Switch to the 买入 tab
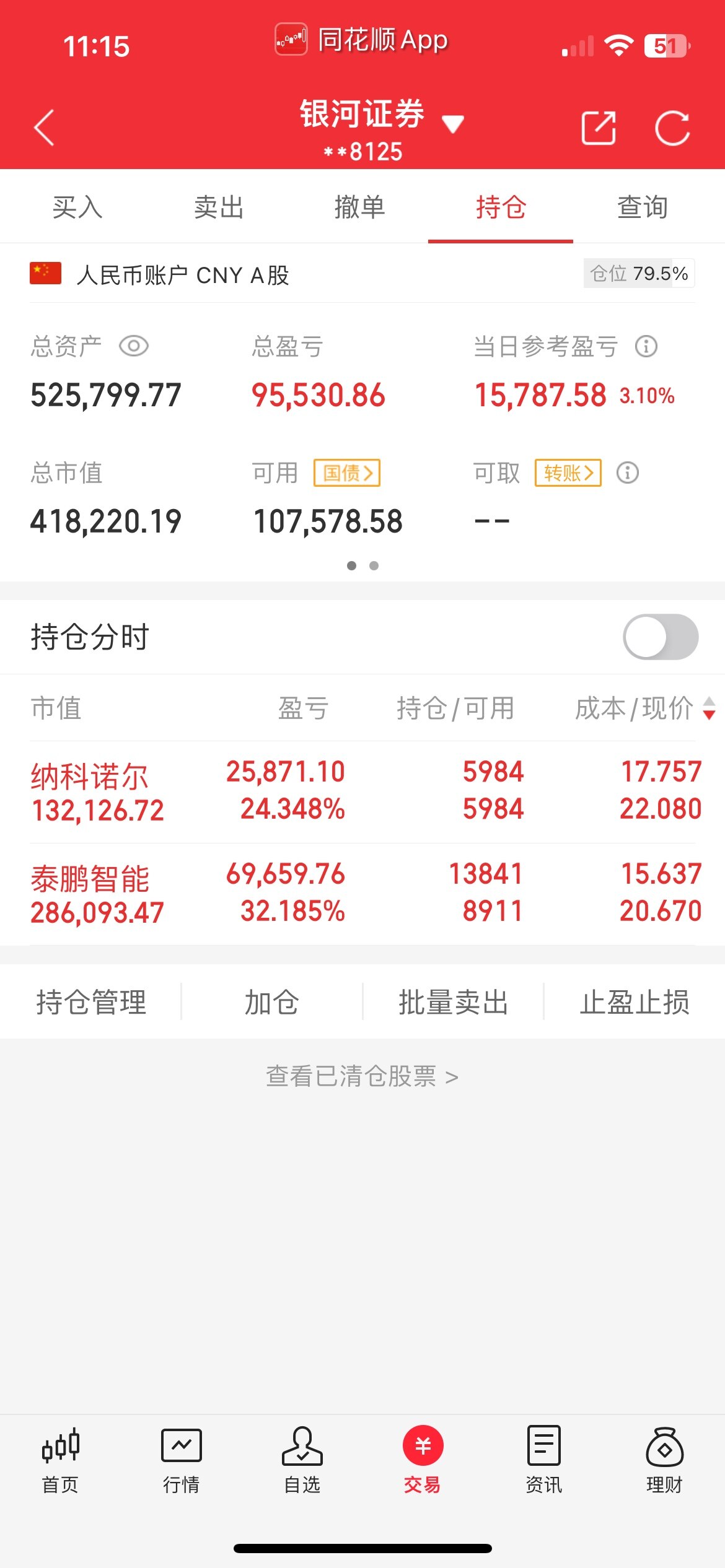The width and height of the screenshot is (725, 1568). tap(77, 207)
